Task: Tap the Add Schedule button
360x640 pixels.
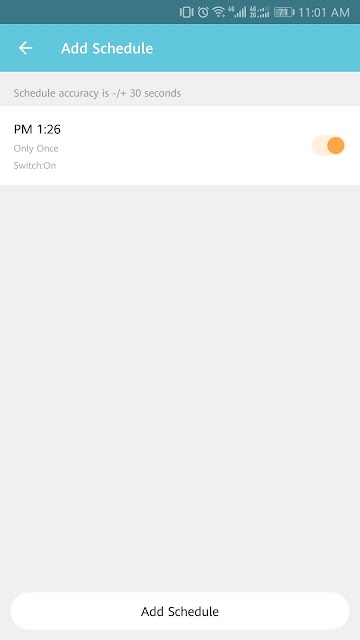Action: pos(180,611)
